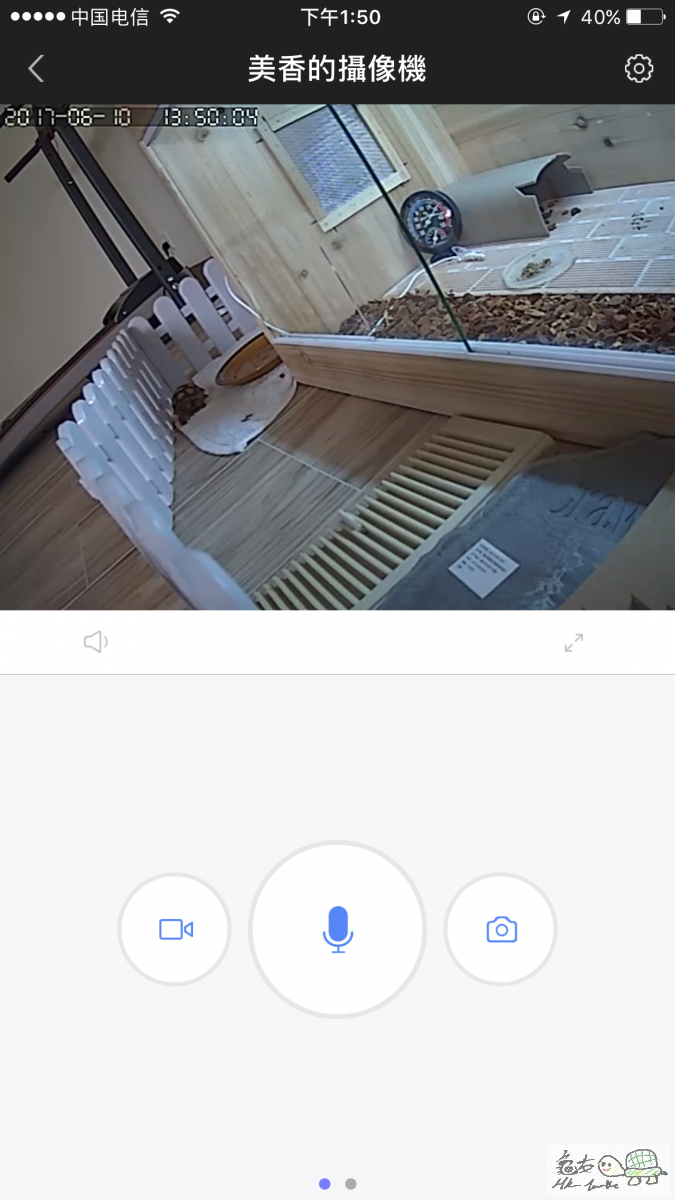Start recording video clip
The height and width of the screenshot is (1200, 675).
175,930
